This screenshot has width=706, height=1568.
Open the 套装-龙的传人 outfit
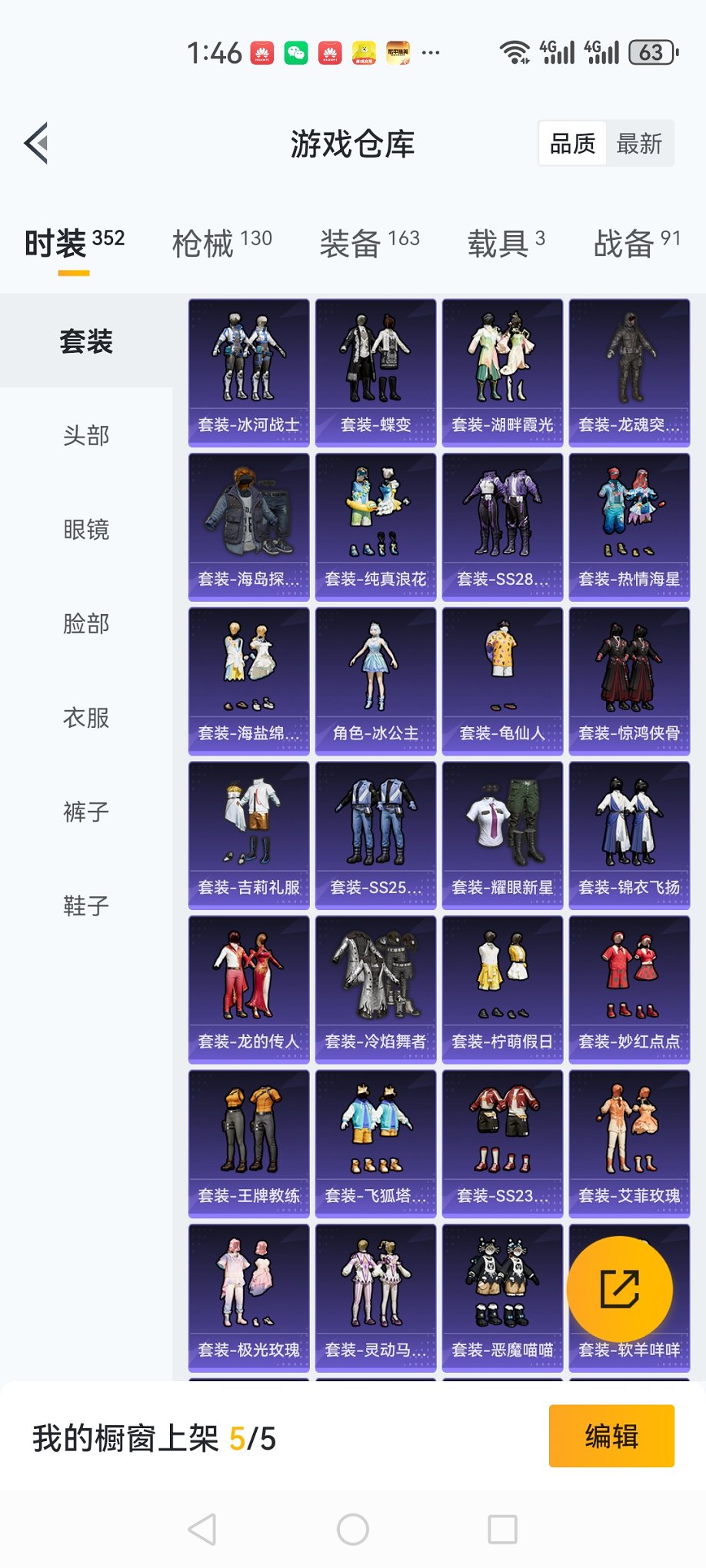pyautogui.click(x=249, y=989)
